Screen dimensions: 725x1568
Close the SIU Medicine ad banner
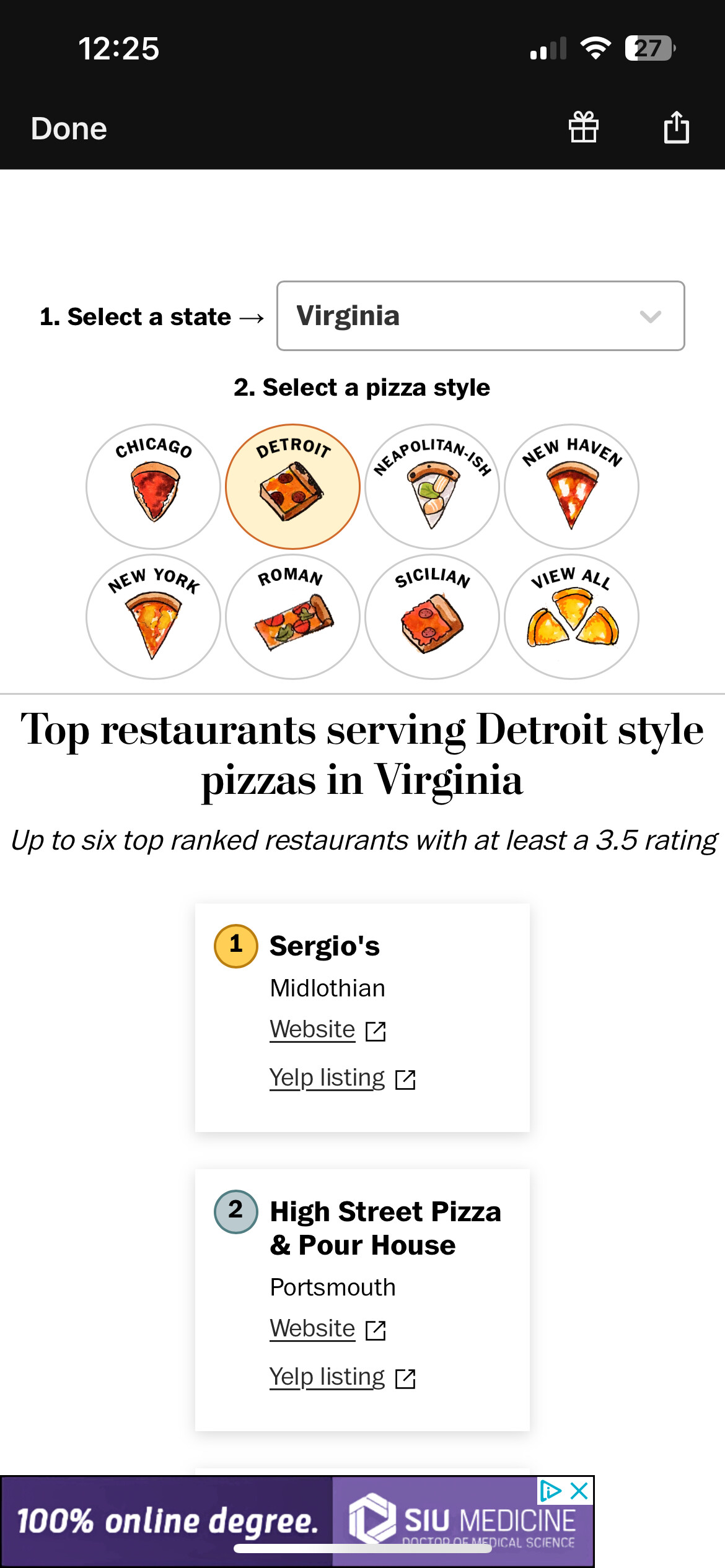point(579,1491)
